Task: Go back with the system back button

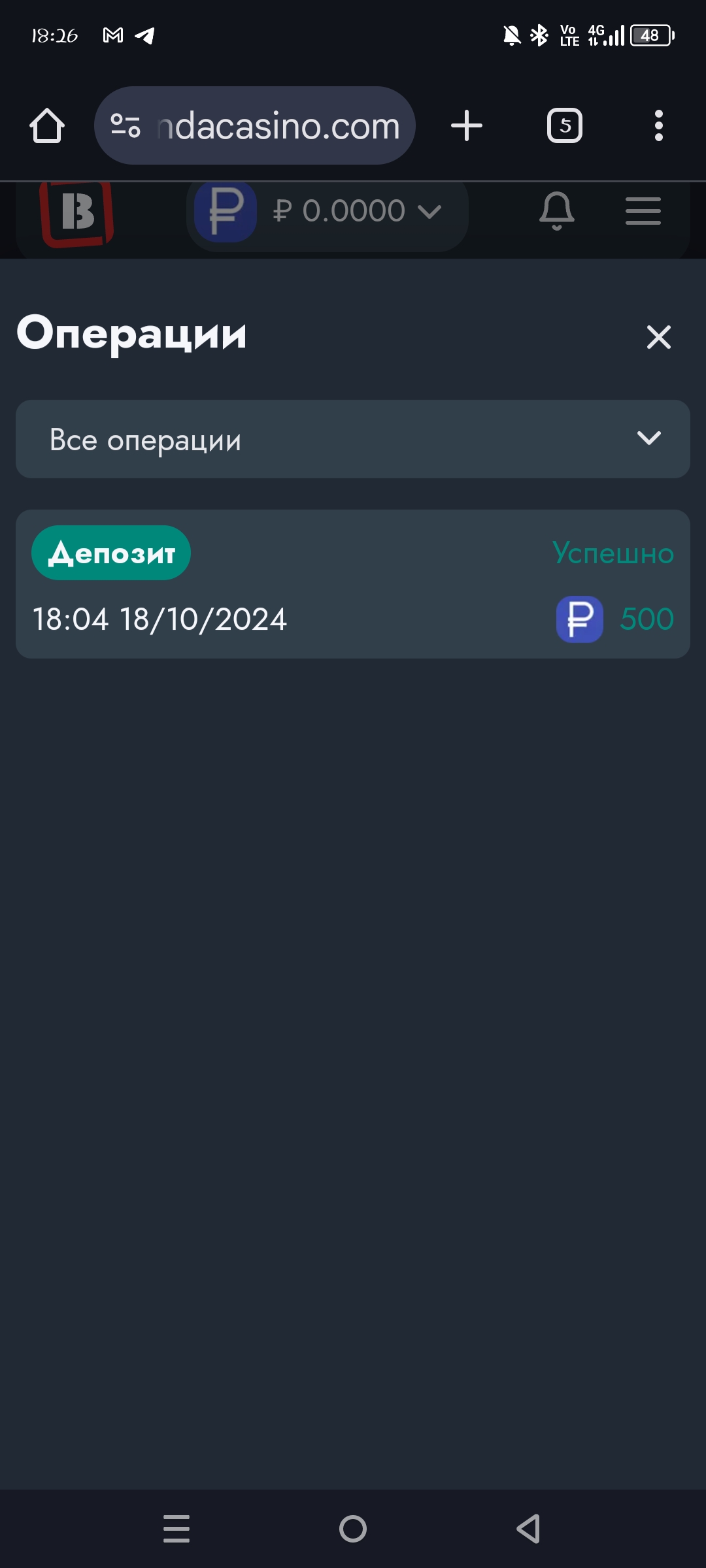Action: point(528,1529)
